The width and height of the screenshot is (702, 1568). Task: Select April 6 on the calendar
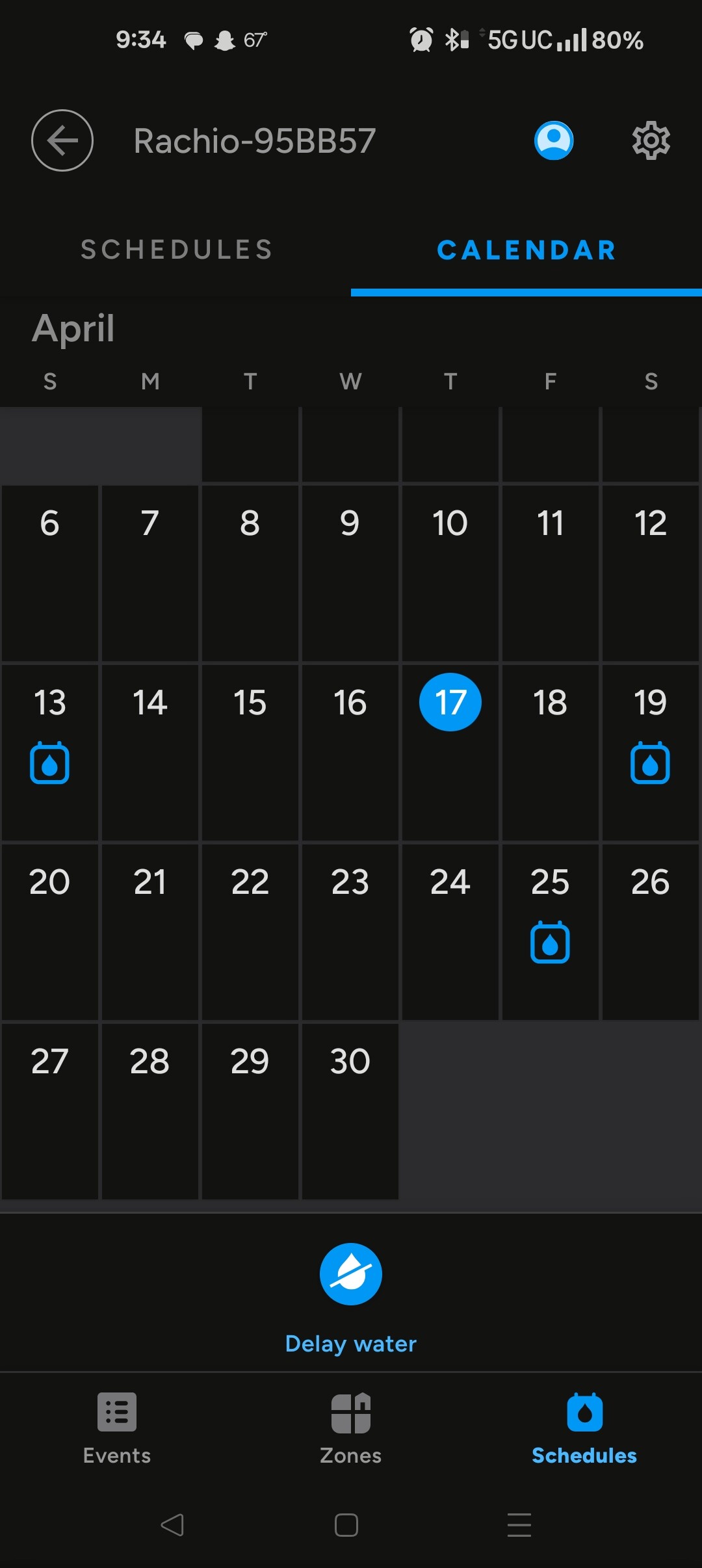click(x=50, y=573)
